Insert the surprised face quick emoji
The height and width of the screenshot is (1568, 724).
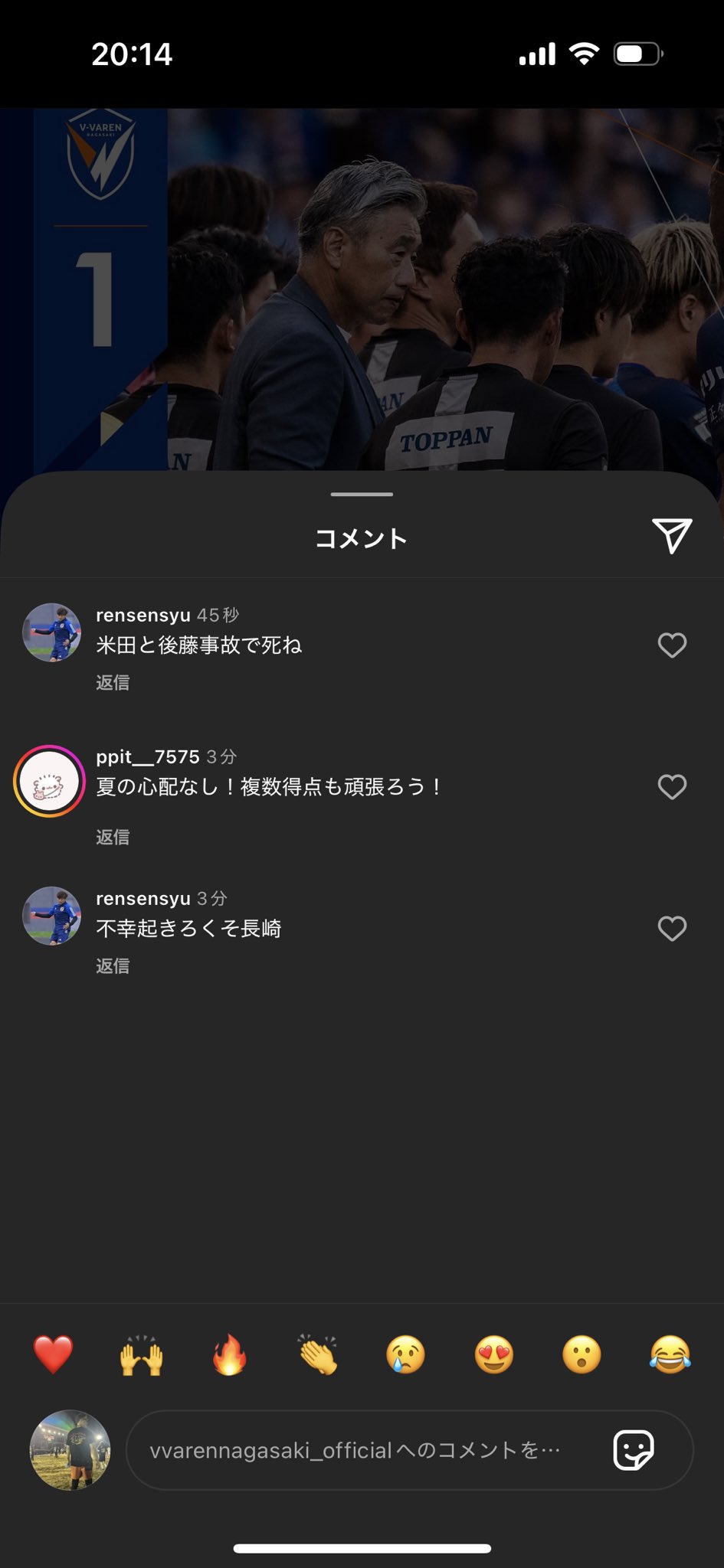click(x=581, y=1354)
